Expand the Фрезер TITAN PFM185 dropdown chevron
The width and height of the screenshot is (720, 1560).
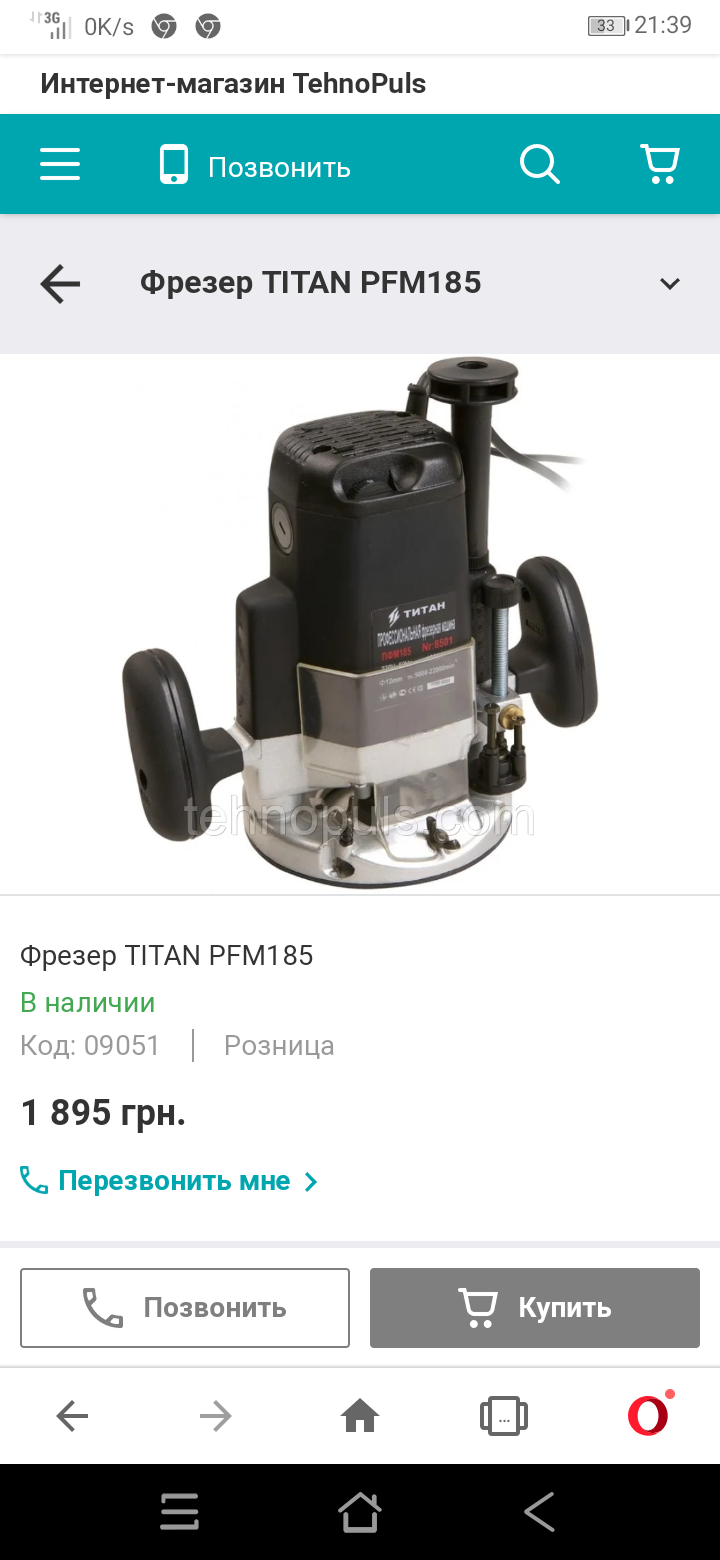(669, 284)
